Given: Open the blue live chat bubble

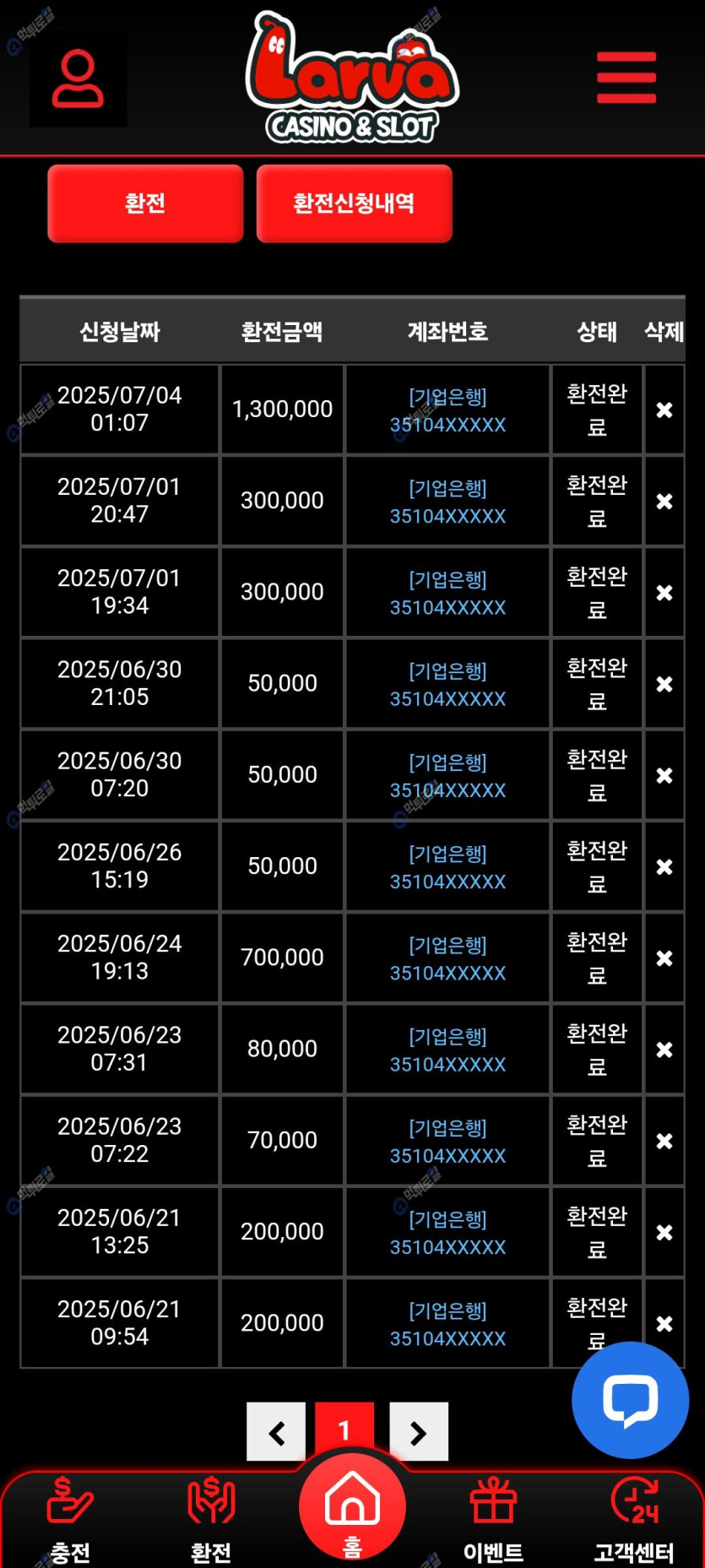Looking at the screenshot, I should 630,1400.
